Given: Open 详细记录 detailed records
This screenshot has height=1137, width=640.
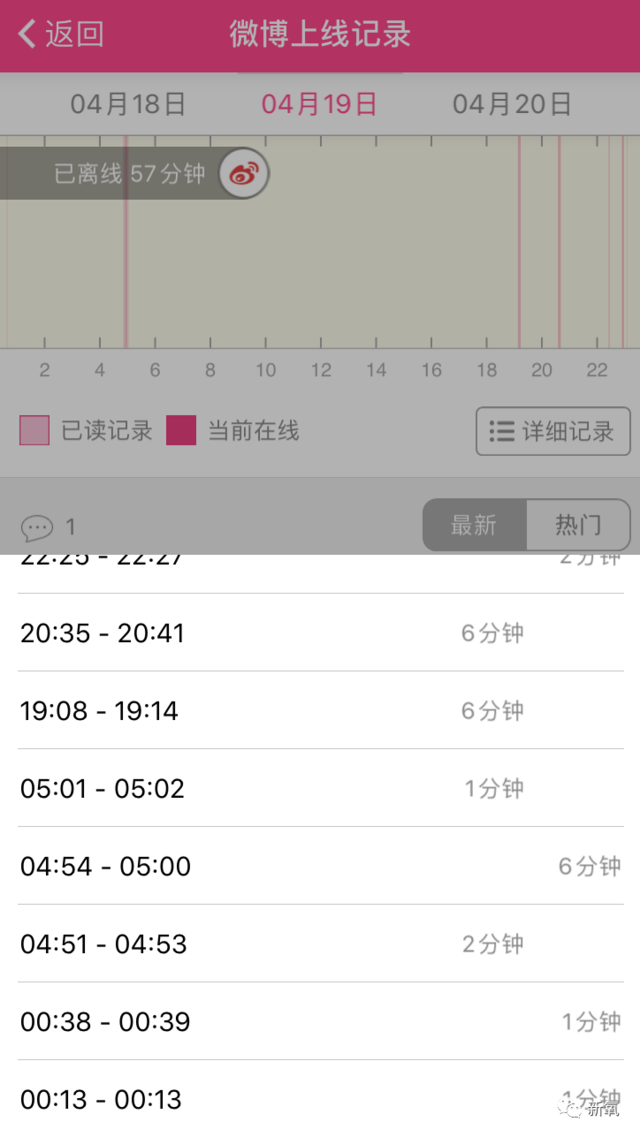Looking at the screenshot, I should 552,432.
